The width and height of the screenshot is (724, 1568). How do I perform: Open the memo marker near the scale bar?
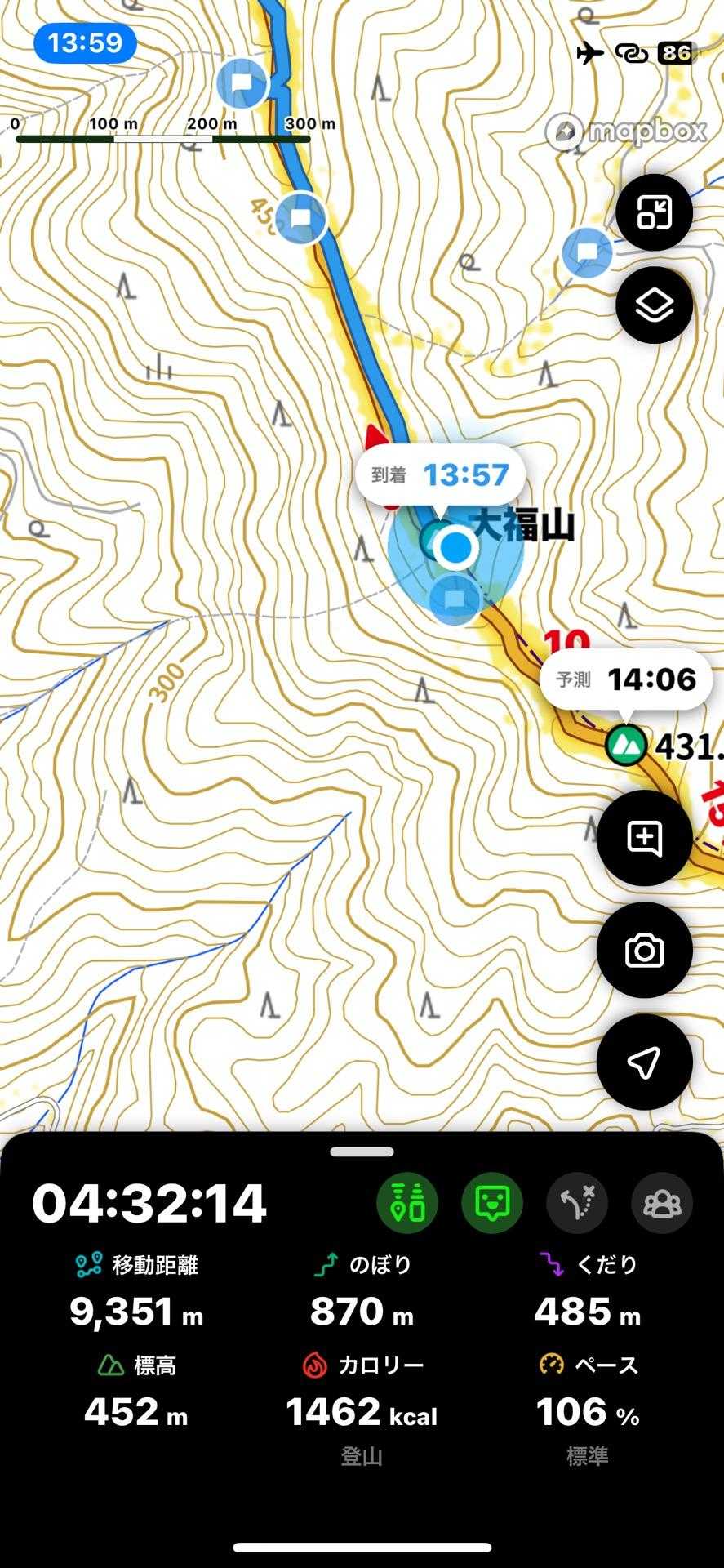(x=242, y=83)
